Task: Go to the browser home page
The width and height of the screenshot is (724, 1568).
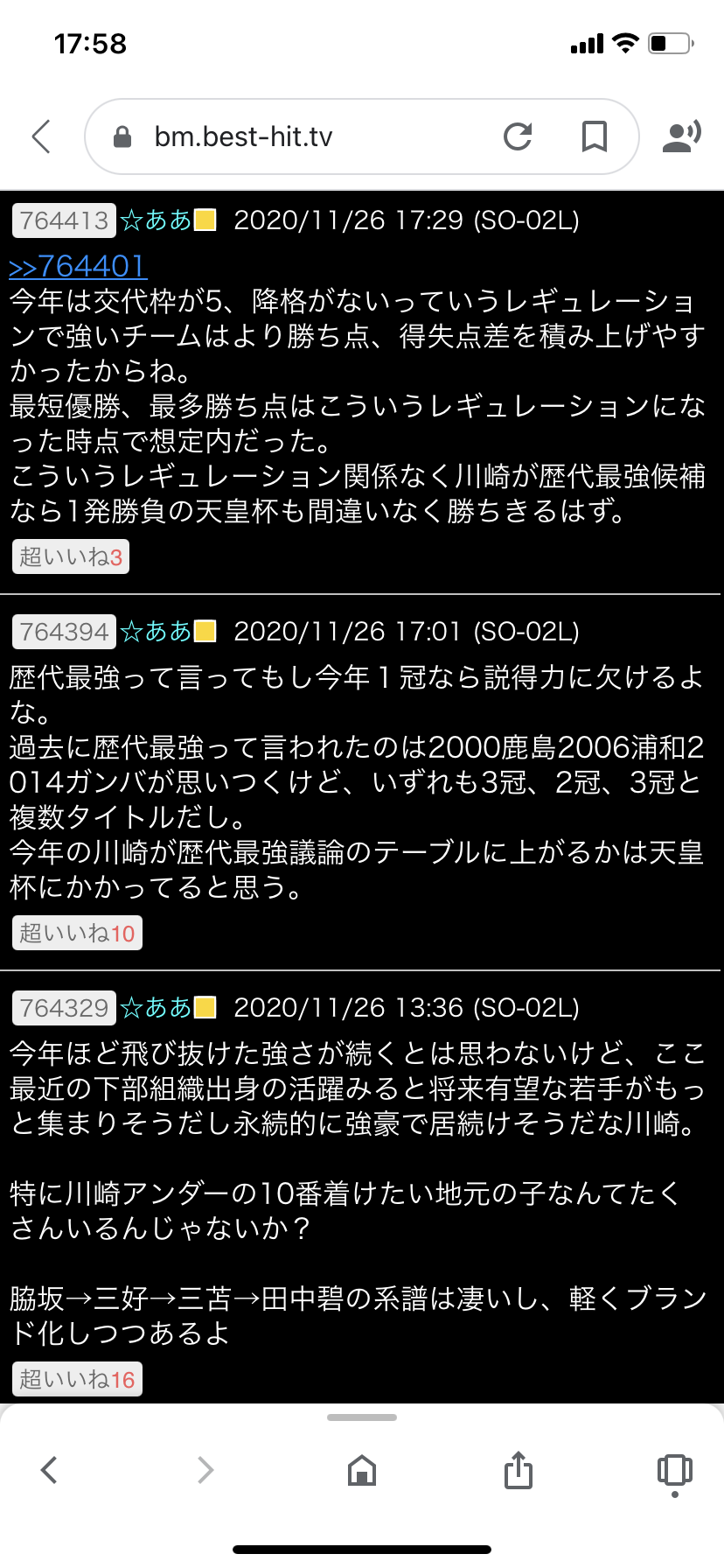Action: [362, 1470]
